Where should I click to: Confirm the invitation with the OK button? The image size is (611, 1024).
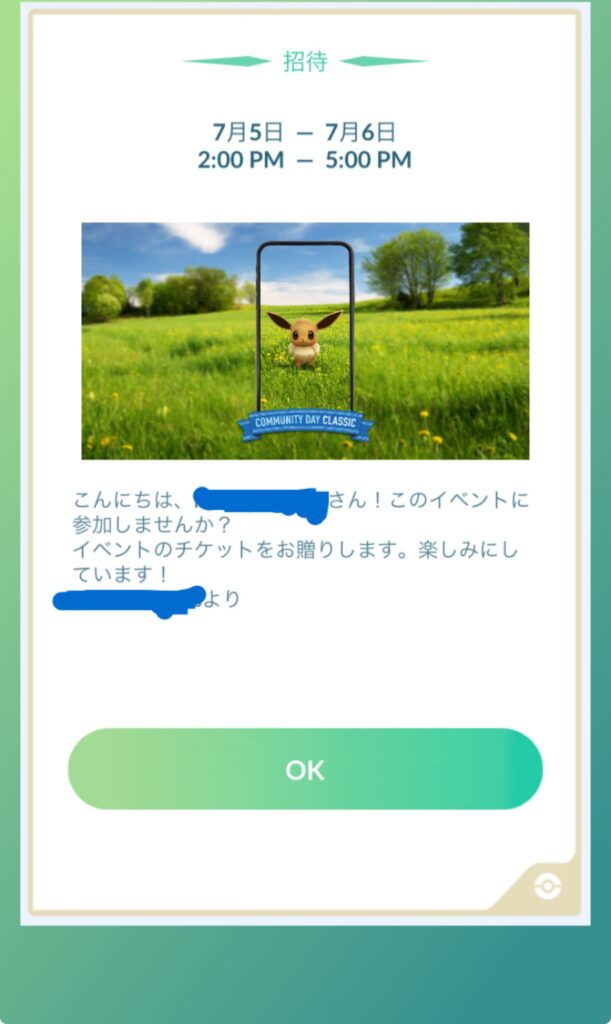pos(305,769)
